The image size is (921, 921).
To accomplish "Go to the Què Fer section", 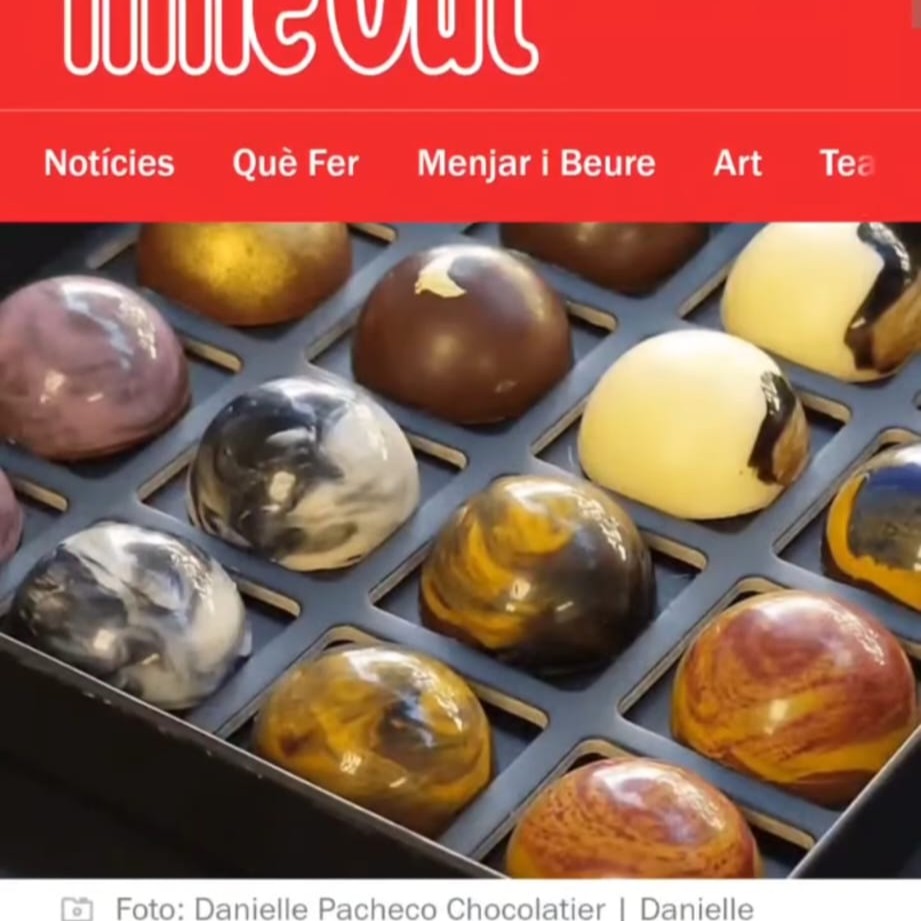I will tap(295, 163).
